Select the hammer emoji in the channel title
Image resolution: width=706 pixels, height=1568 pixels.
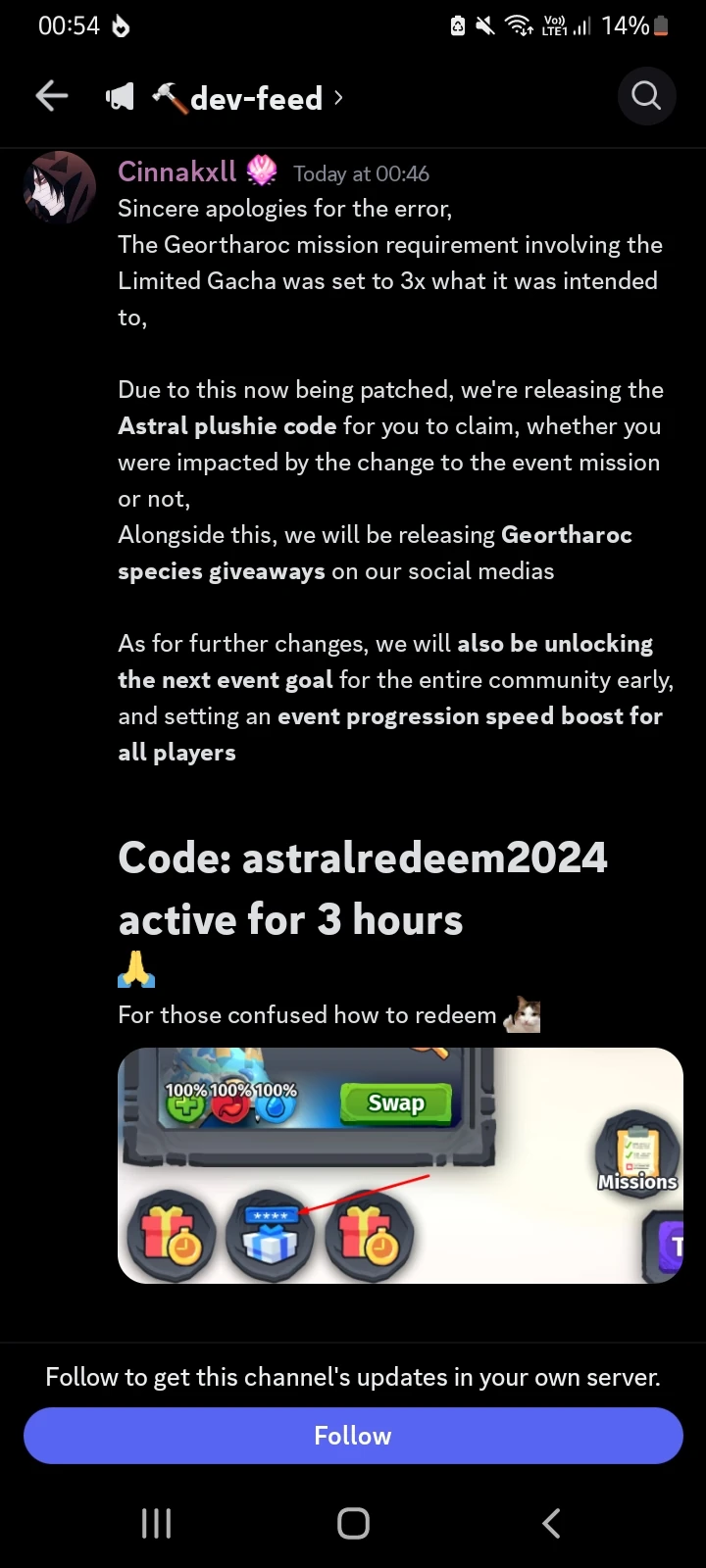169,97
